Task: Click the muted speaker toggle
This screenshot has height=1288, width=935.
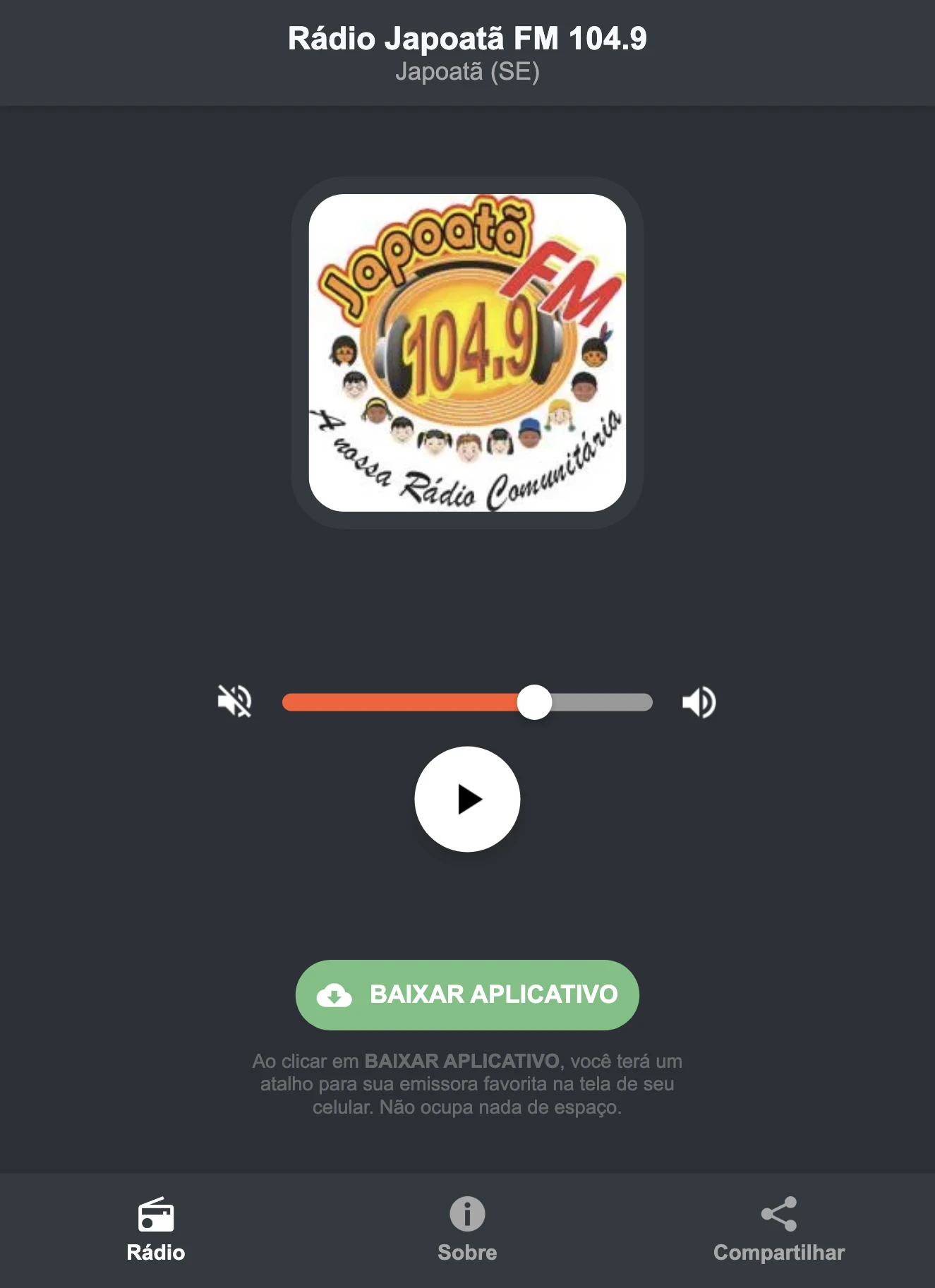Action: [x=235, y=700]
